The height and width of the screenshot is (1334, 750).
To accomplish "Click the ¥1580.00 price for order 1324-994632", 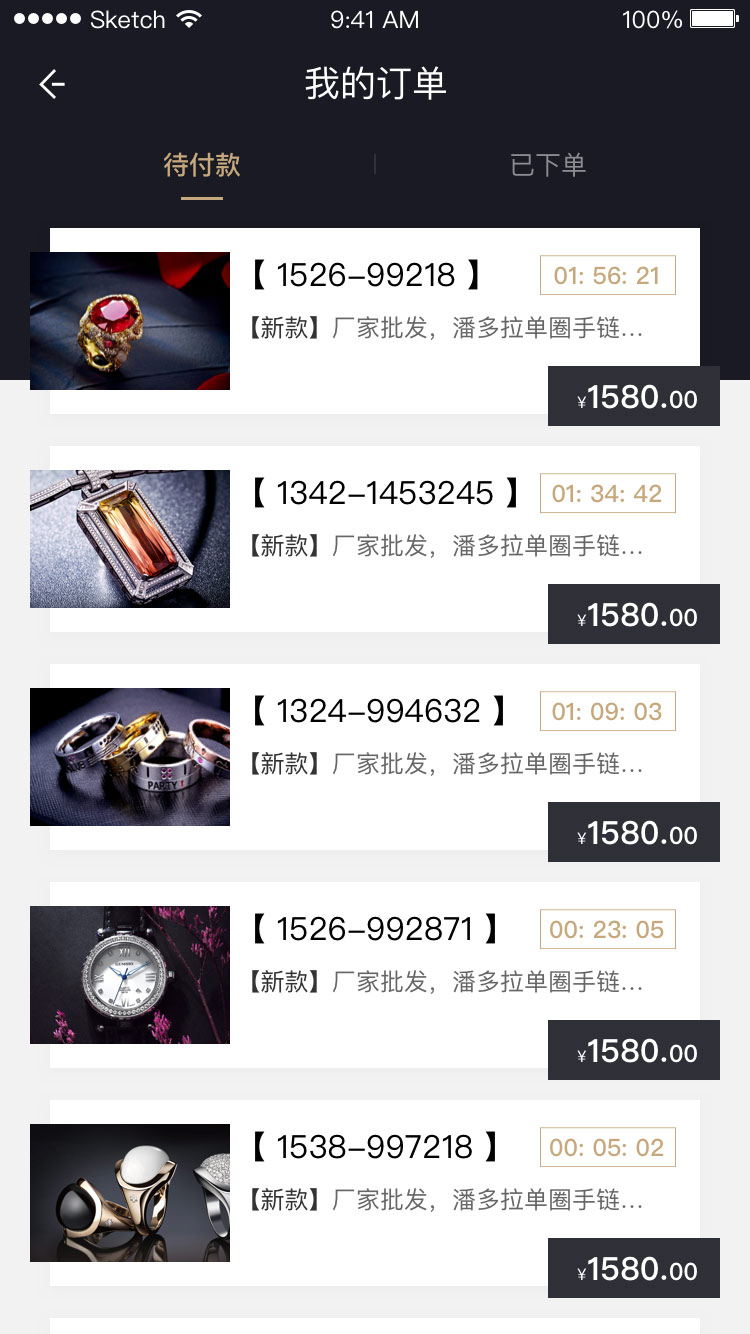I will [634, 832].
